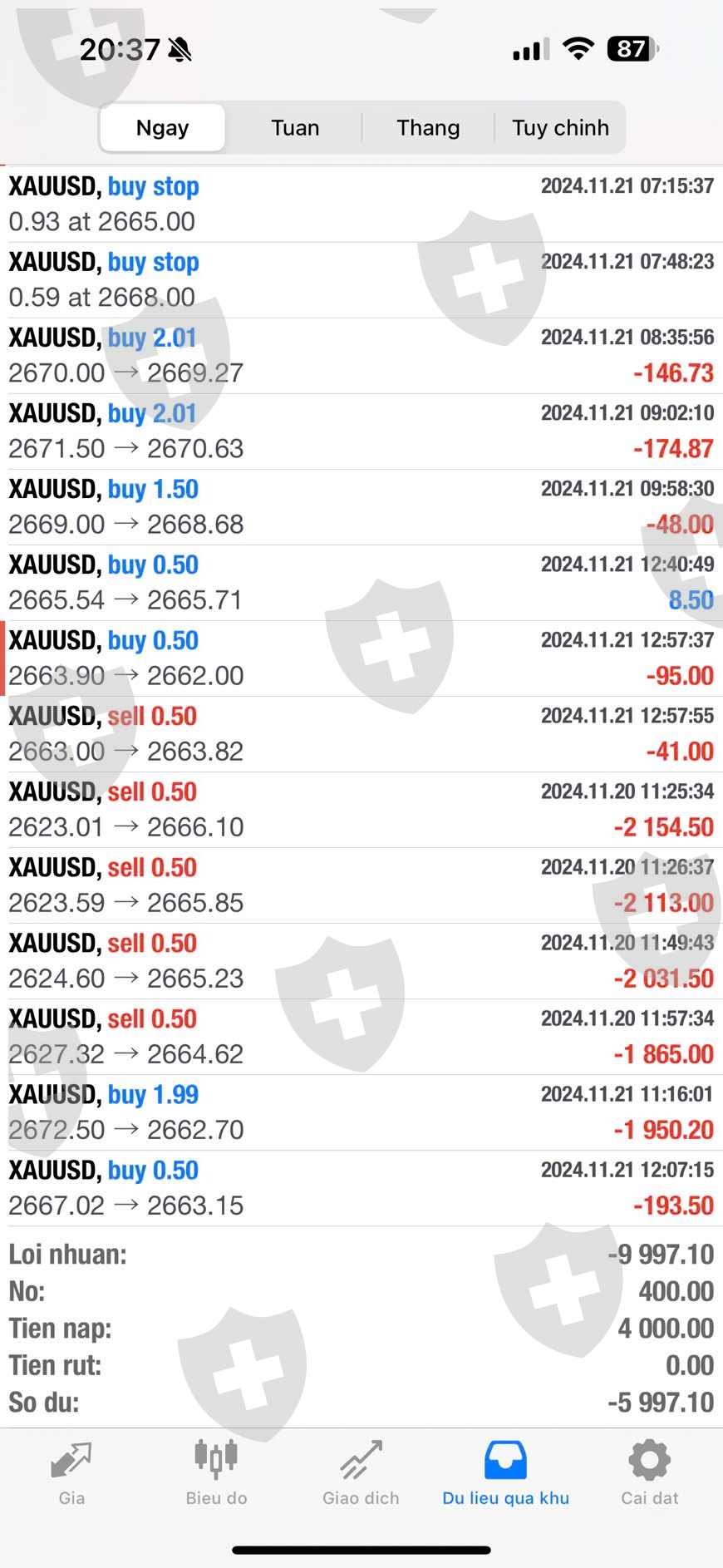View the buy 2.01 trade losing -174.87
Image resolution: width=723 pixels, height=1568 pixels.
pos(361,431)
